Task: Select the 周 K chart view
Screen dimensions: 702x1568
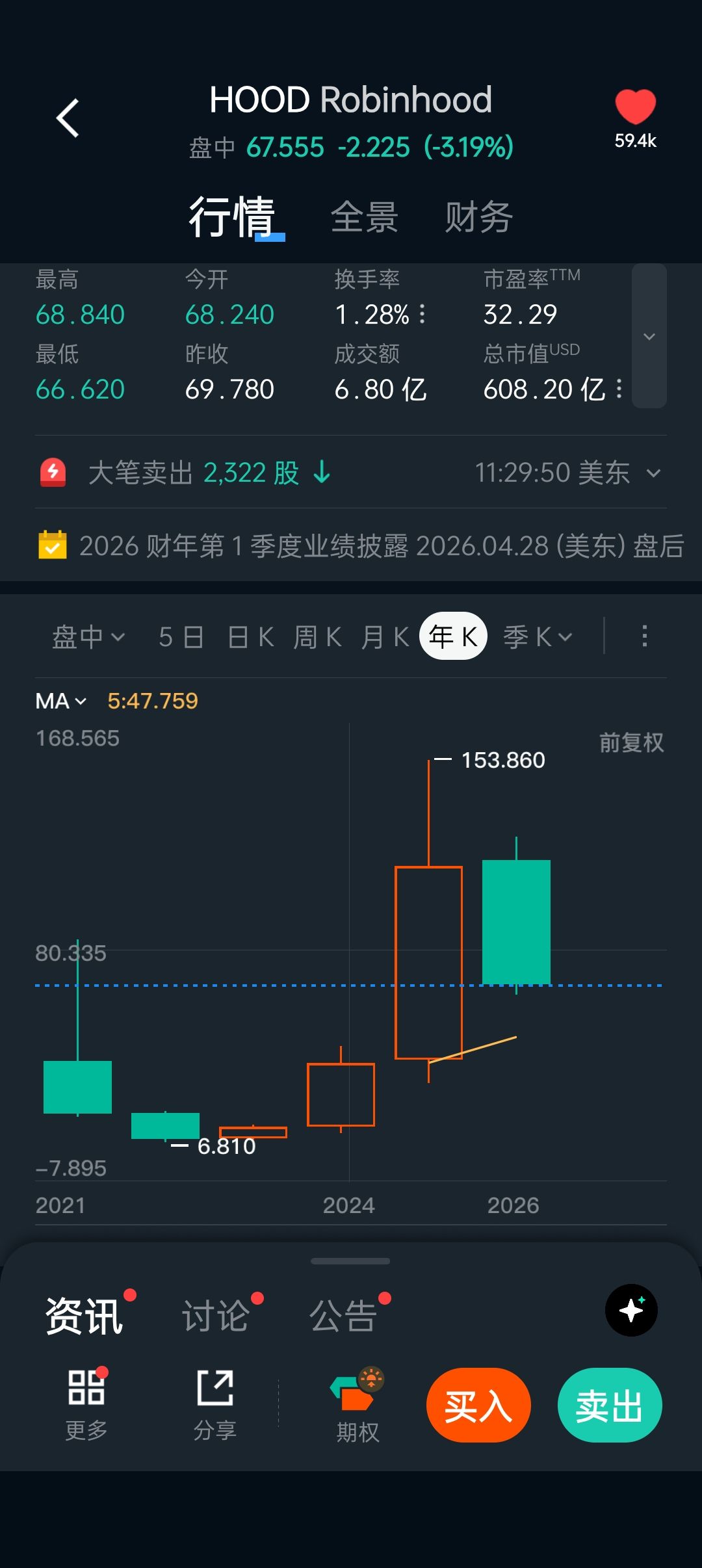Action: (317, 637)
